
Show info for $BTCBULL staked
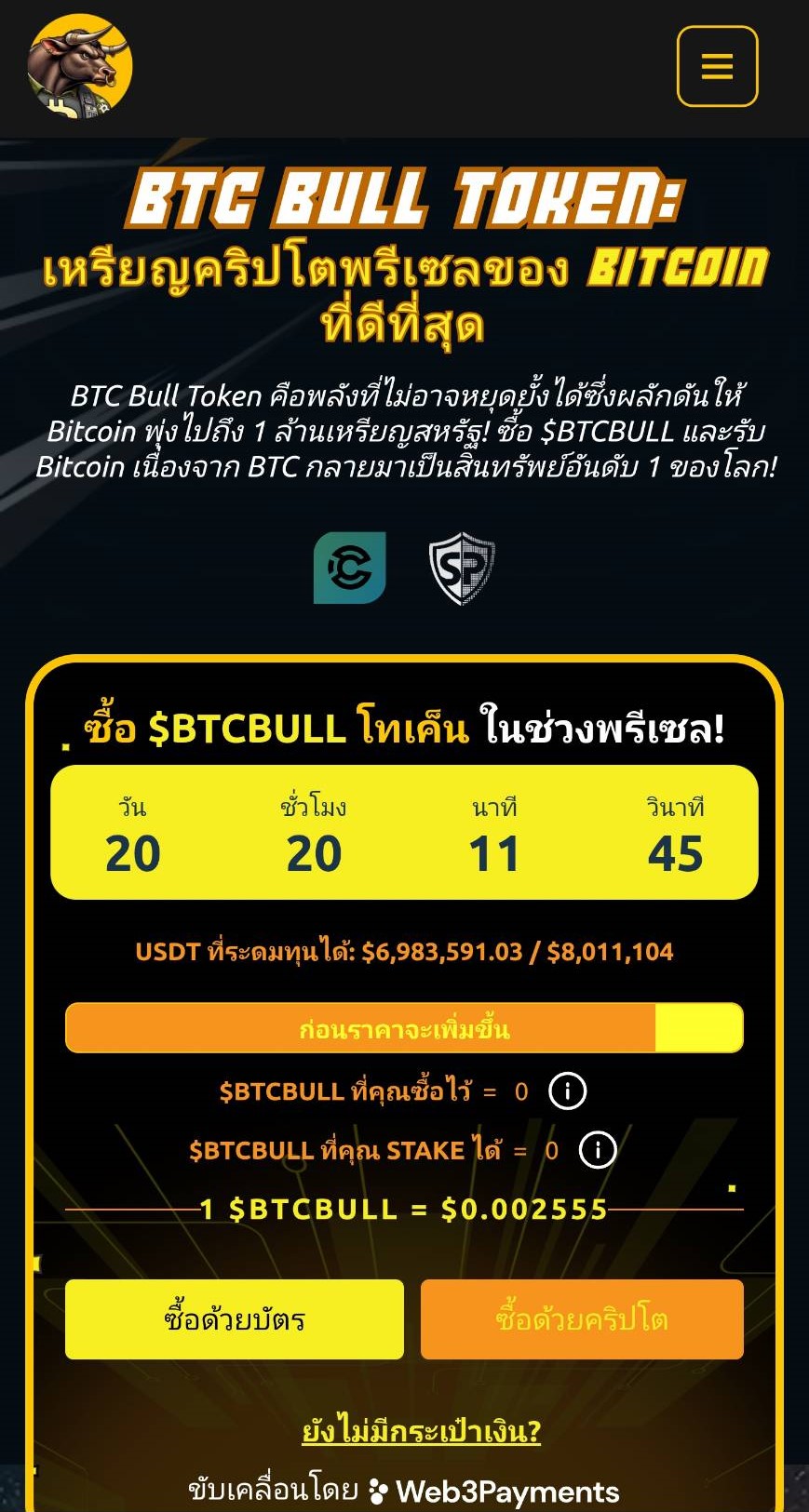pyautogui.click(x=598, y=1150)
